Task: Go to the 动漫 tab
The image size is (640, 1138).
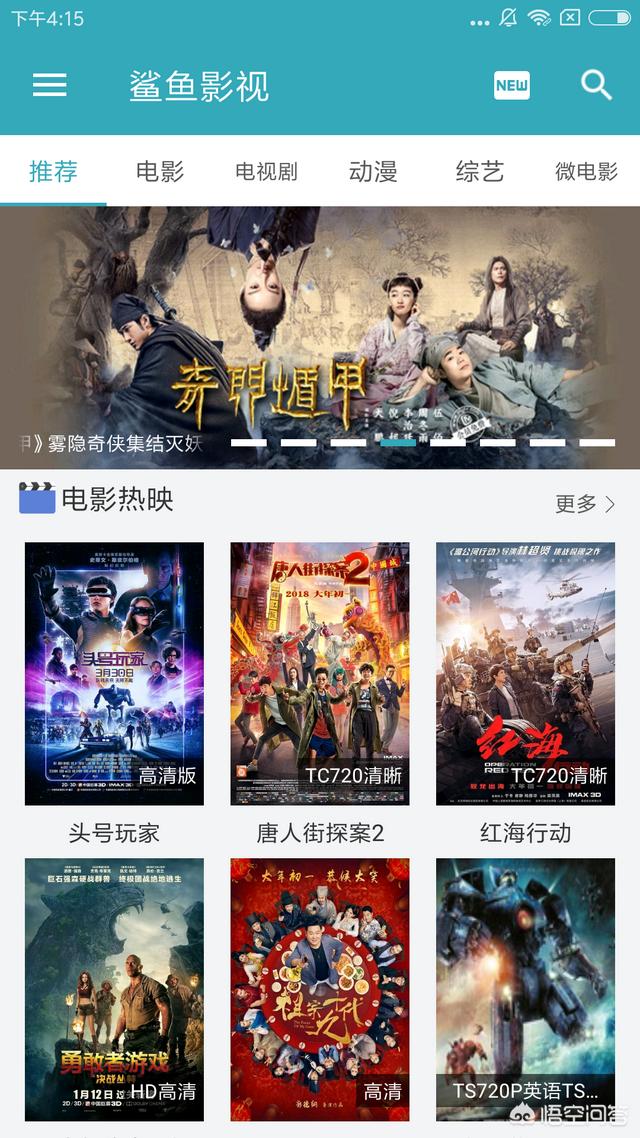Action: [x=373, y=171]
